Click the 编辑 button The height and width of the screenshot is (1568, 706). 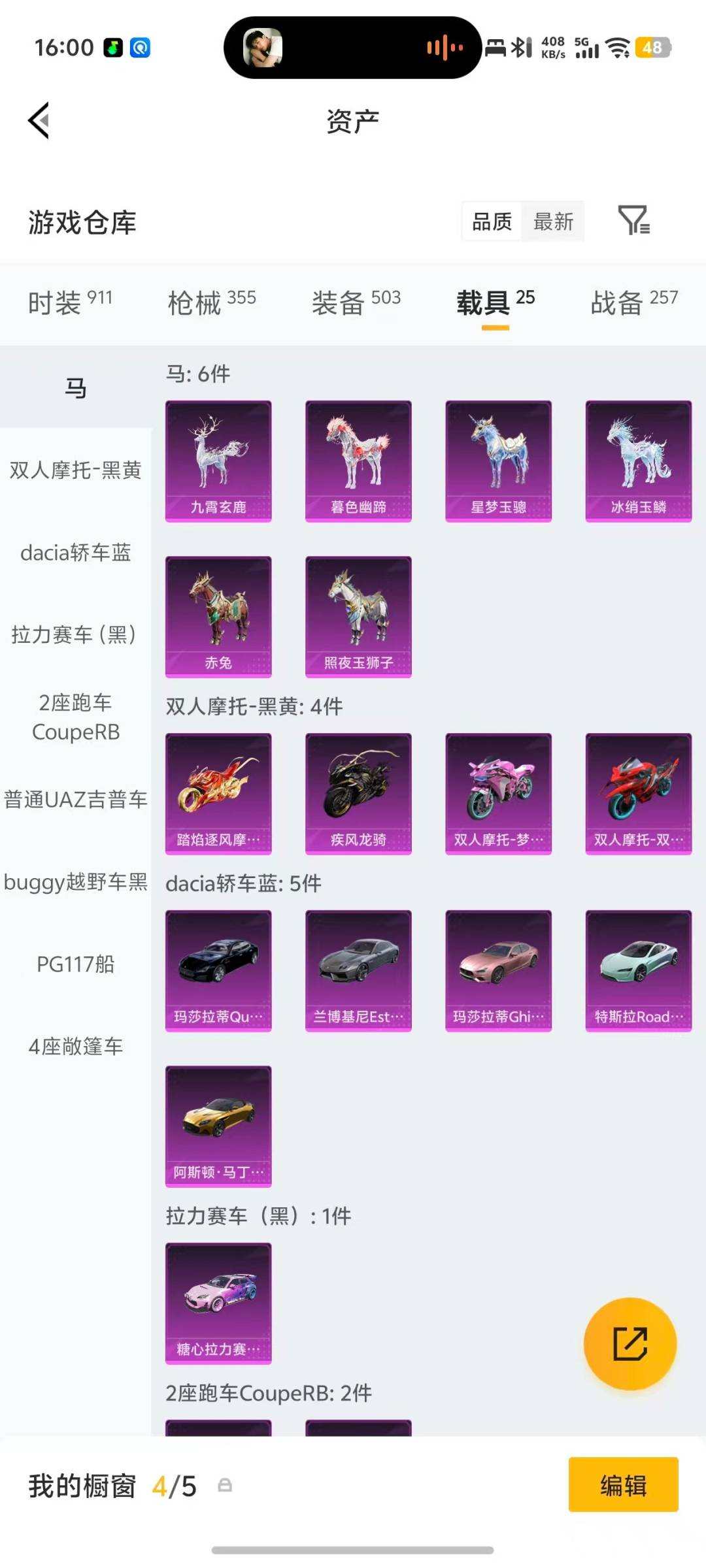623,1486
